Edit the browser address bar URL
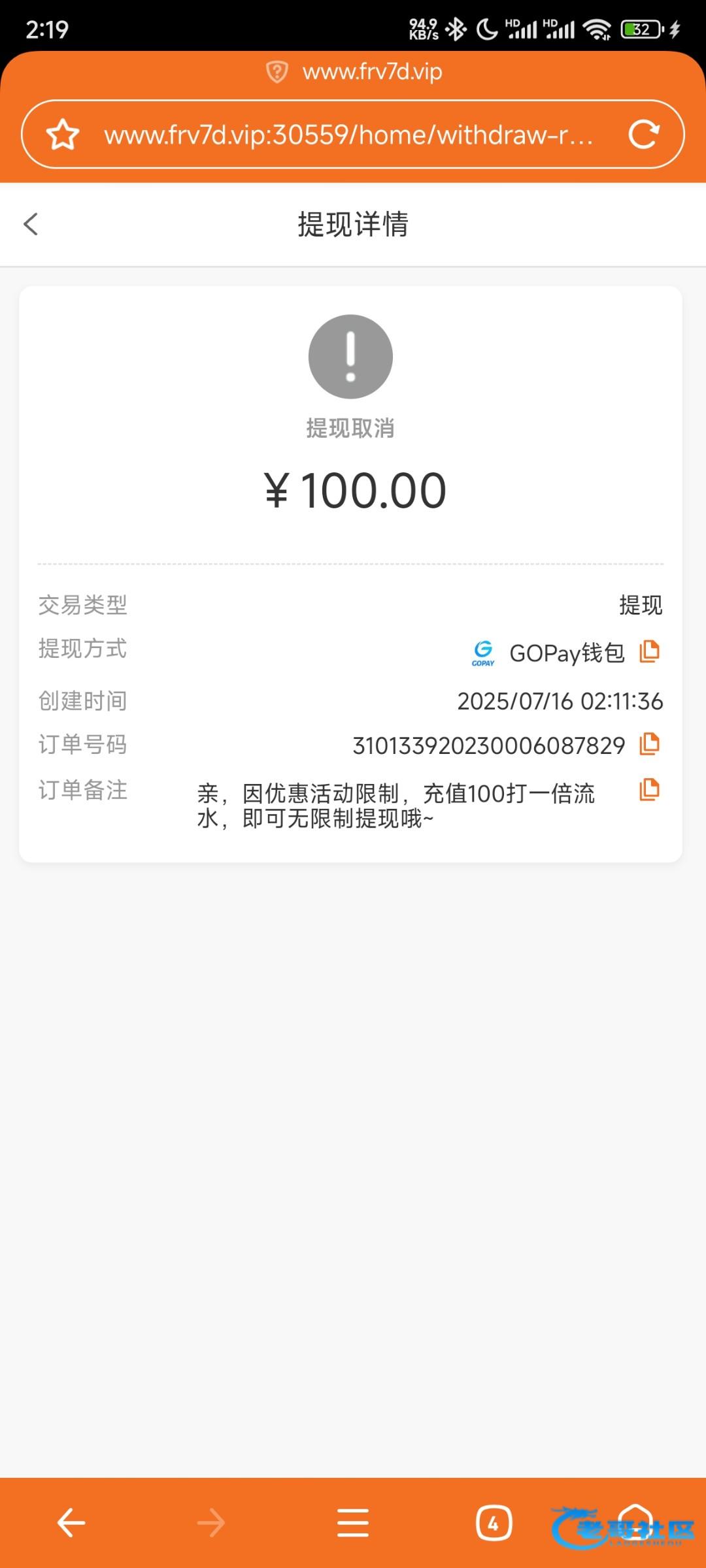This screenshot has width=706, height=1568. pyautogui.click(x=348, y=135)
